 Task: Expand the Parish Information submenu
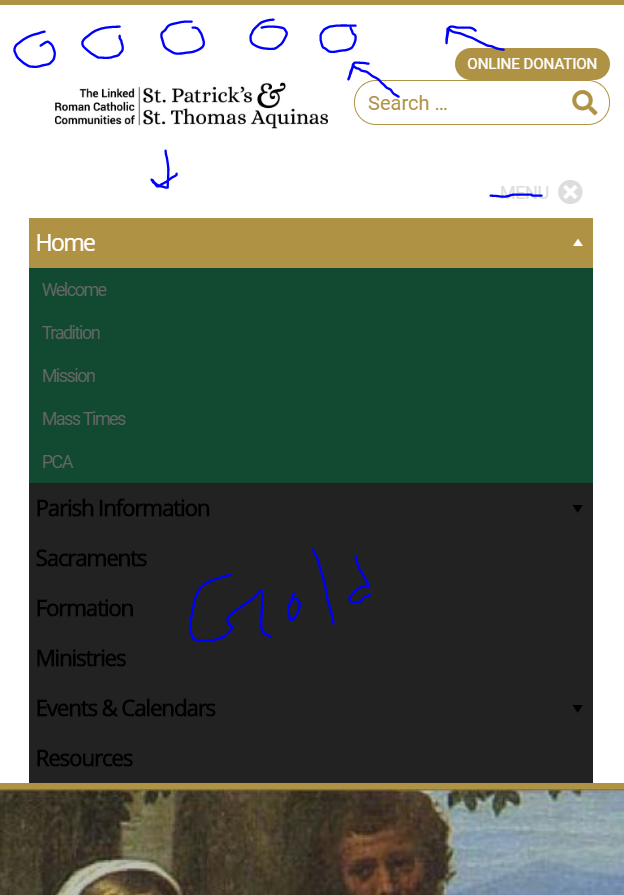(577, 508)
